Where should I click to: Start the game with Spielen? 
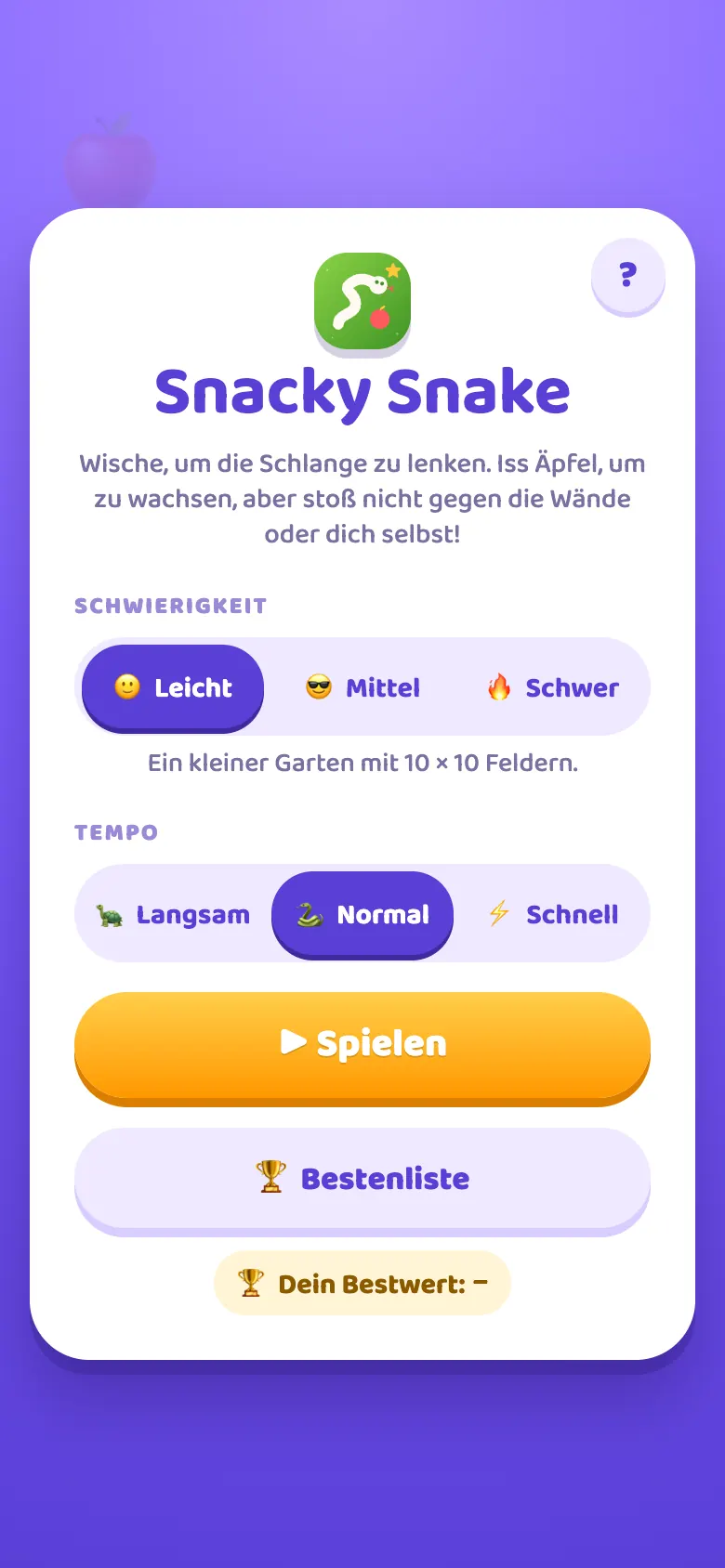pos(362,1048)
